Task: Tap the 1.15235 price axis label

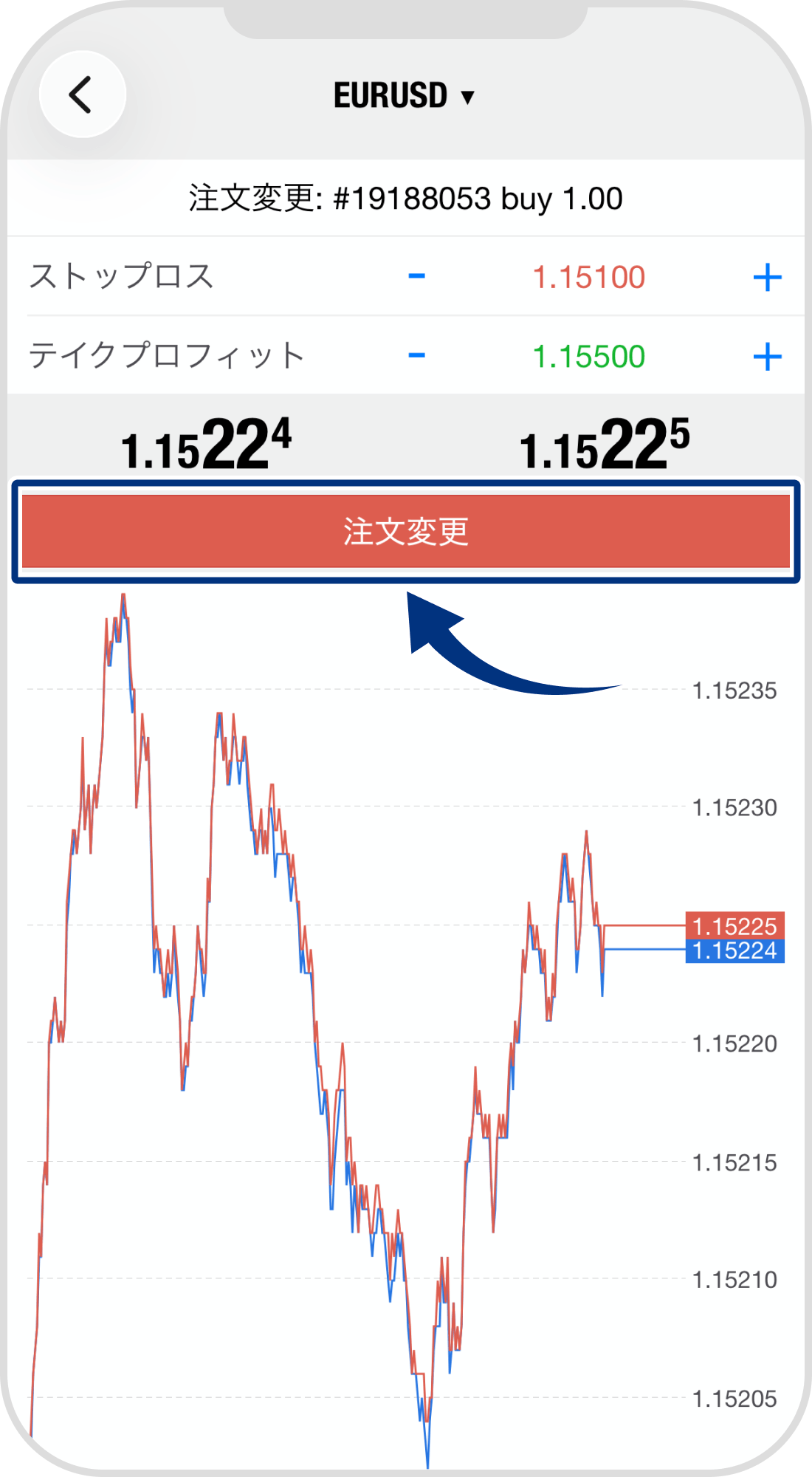Action: coord(735,691)
